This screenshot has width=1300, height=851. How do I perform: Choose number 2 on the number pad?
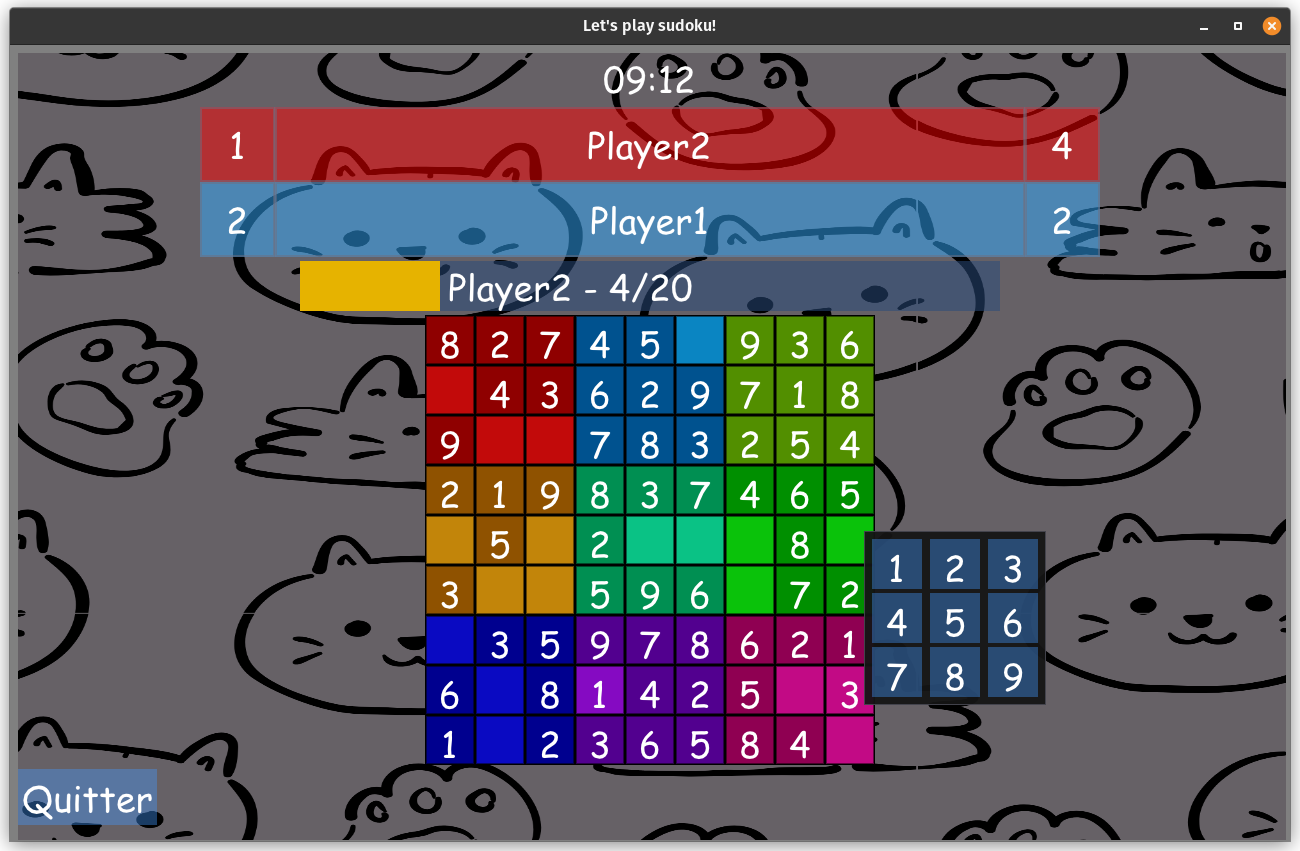(954, 566)
